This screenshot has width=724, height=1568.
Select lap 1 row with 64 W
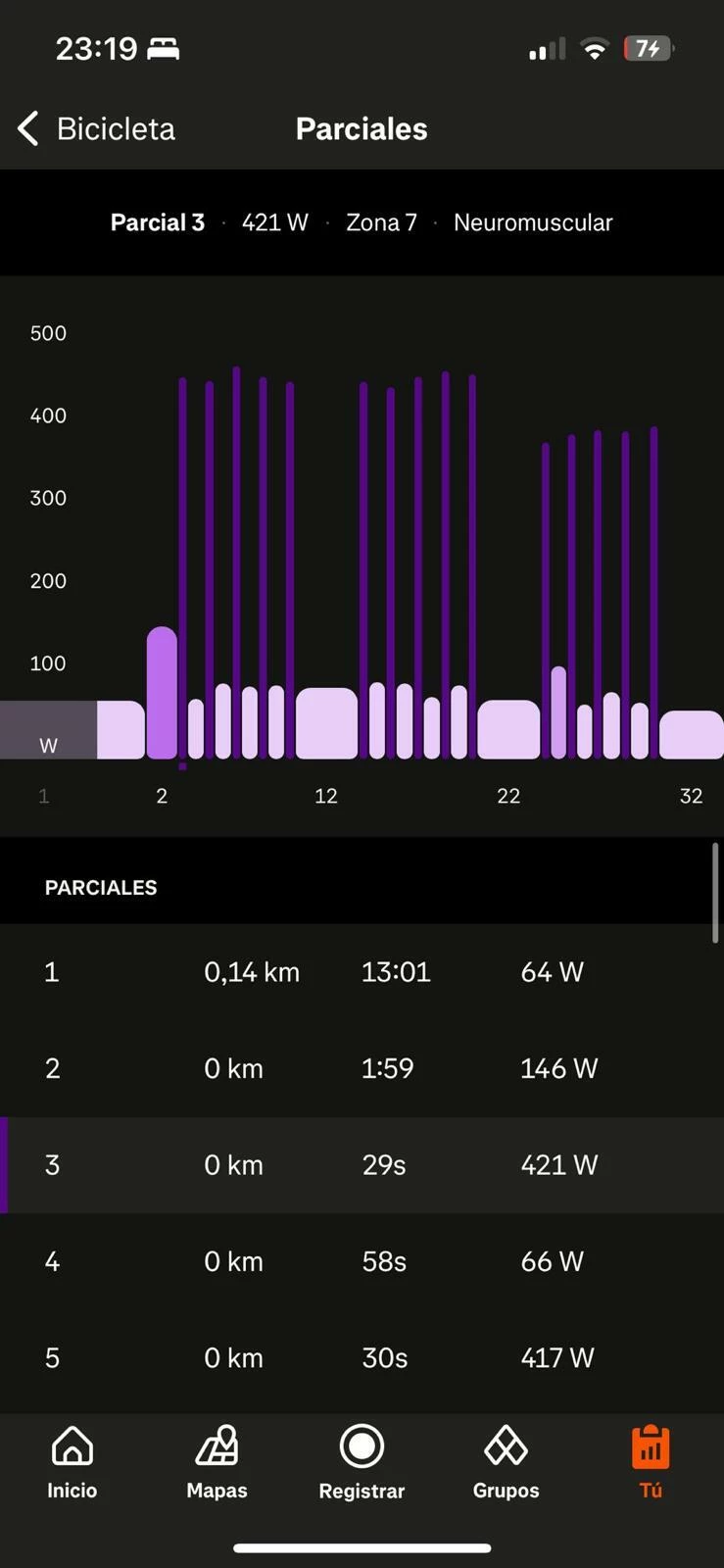(x=362, y=972)
